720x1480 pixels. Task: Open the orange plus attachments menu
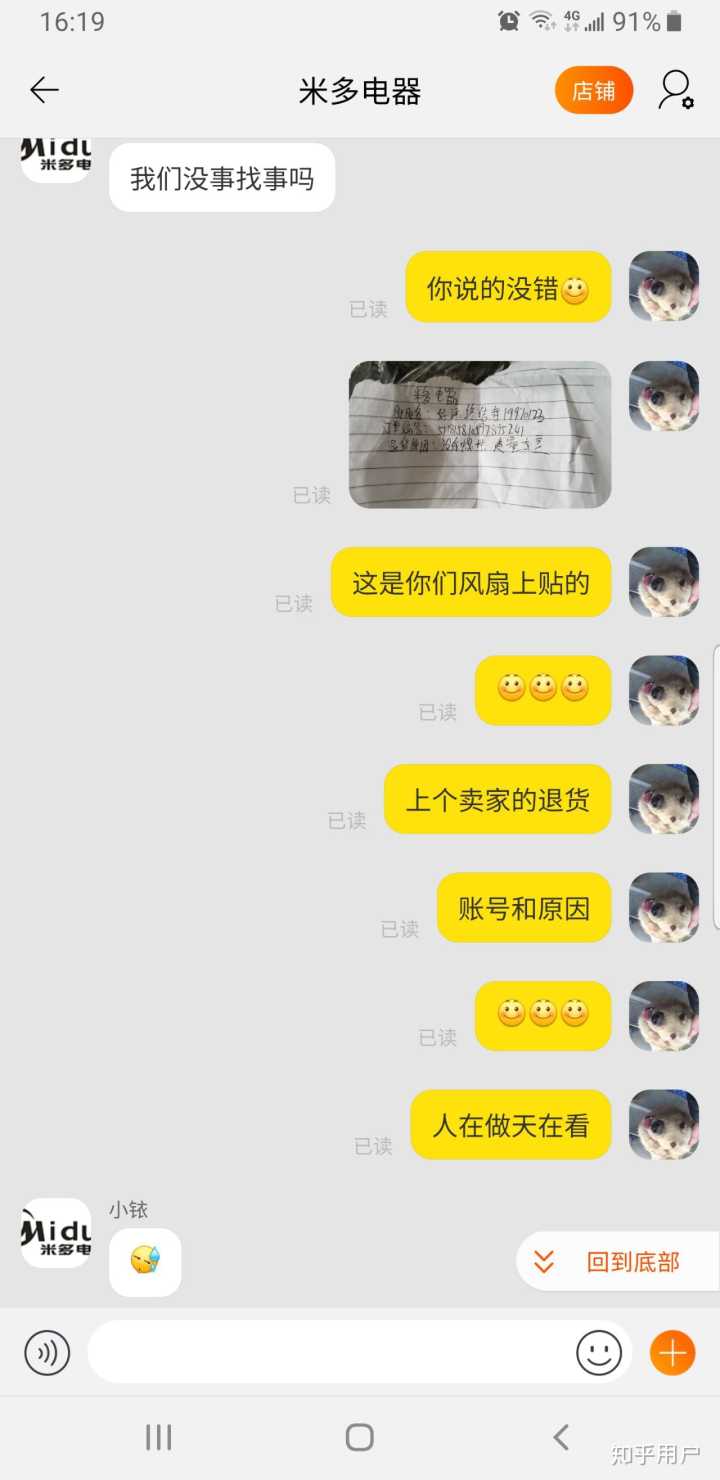(672, 1354)
